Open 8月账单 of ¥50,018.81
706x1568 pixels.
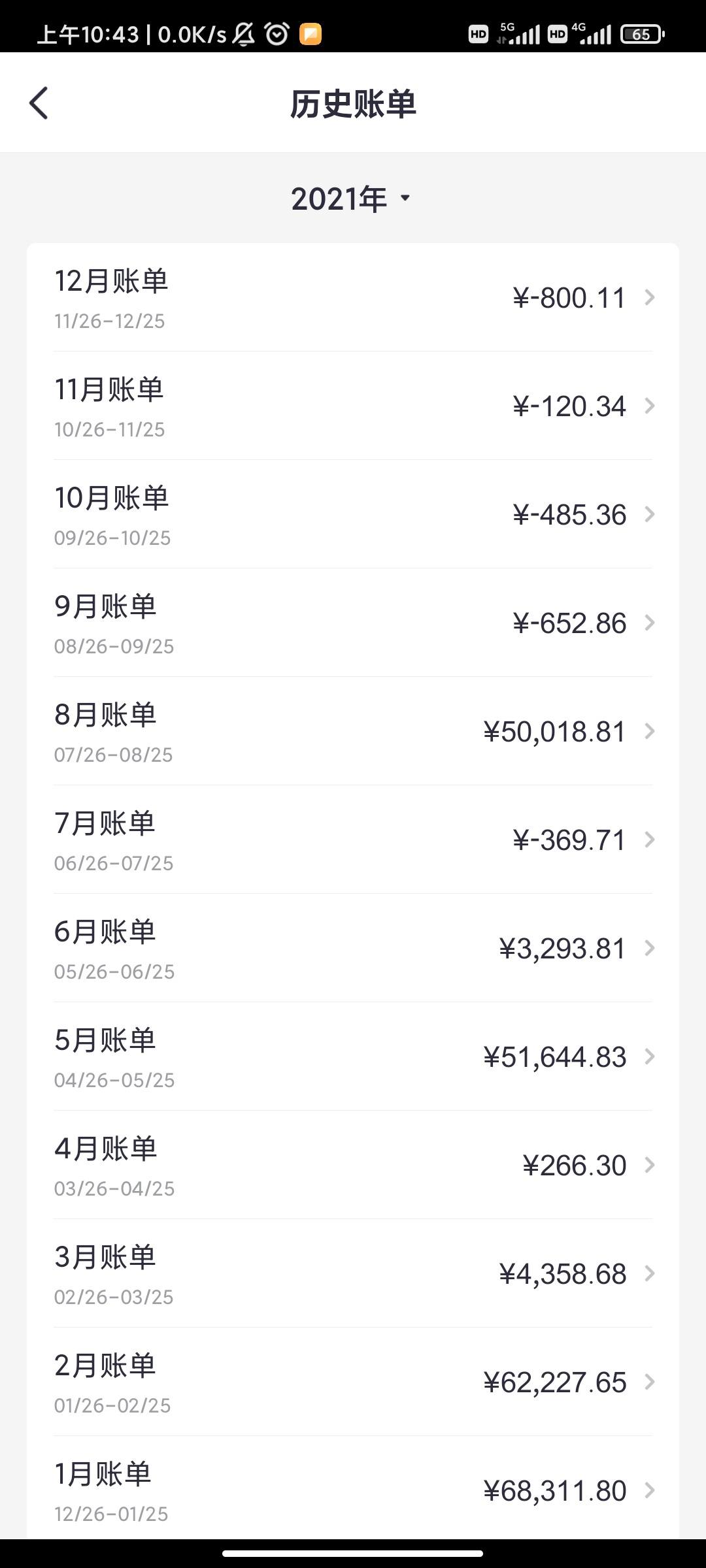click(x=353, y=732)
